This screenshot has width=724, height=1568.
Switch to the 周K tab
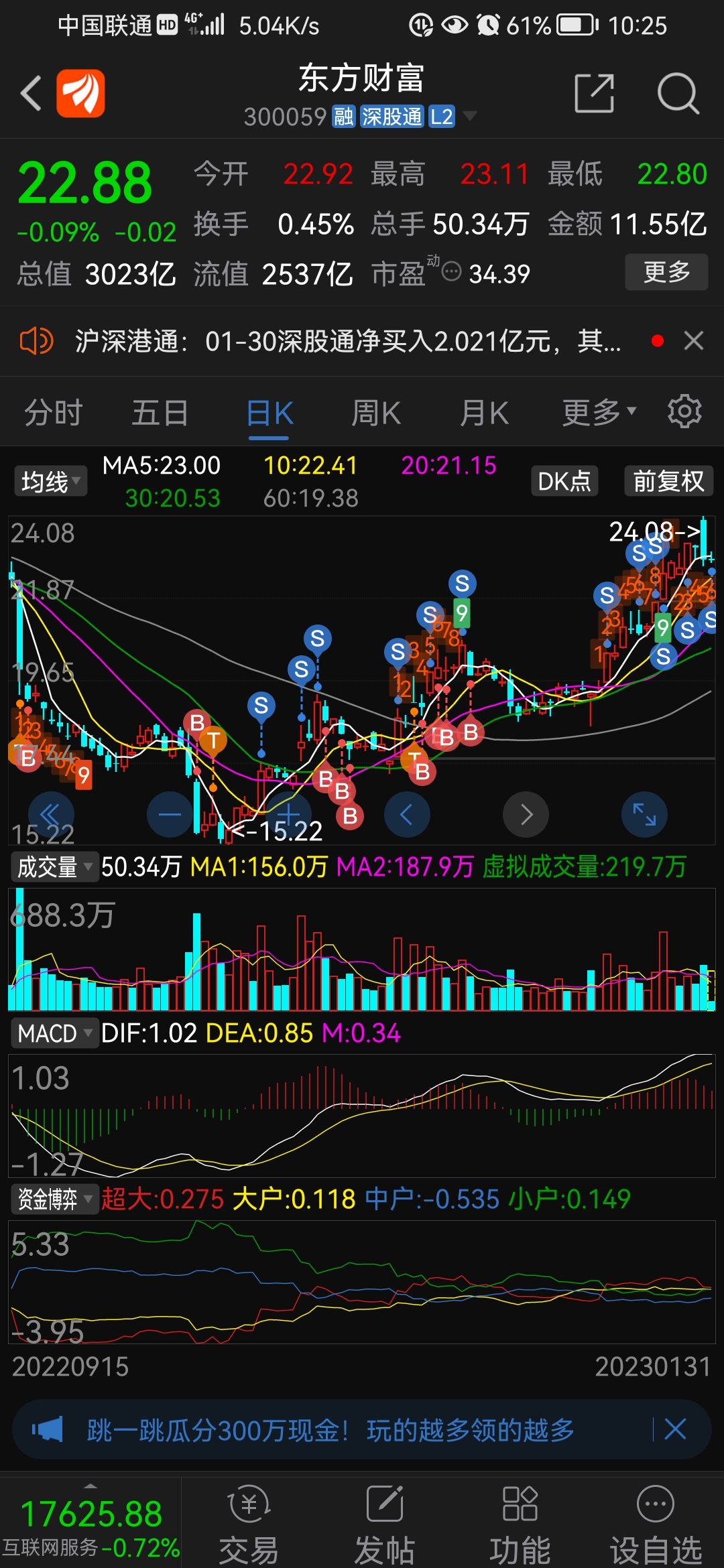coord(377,411)
